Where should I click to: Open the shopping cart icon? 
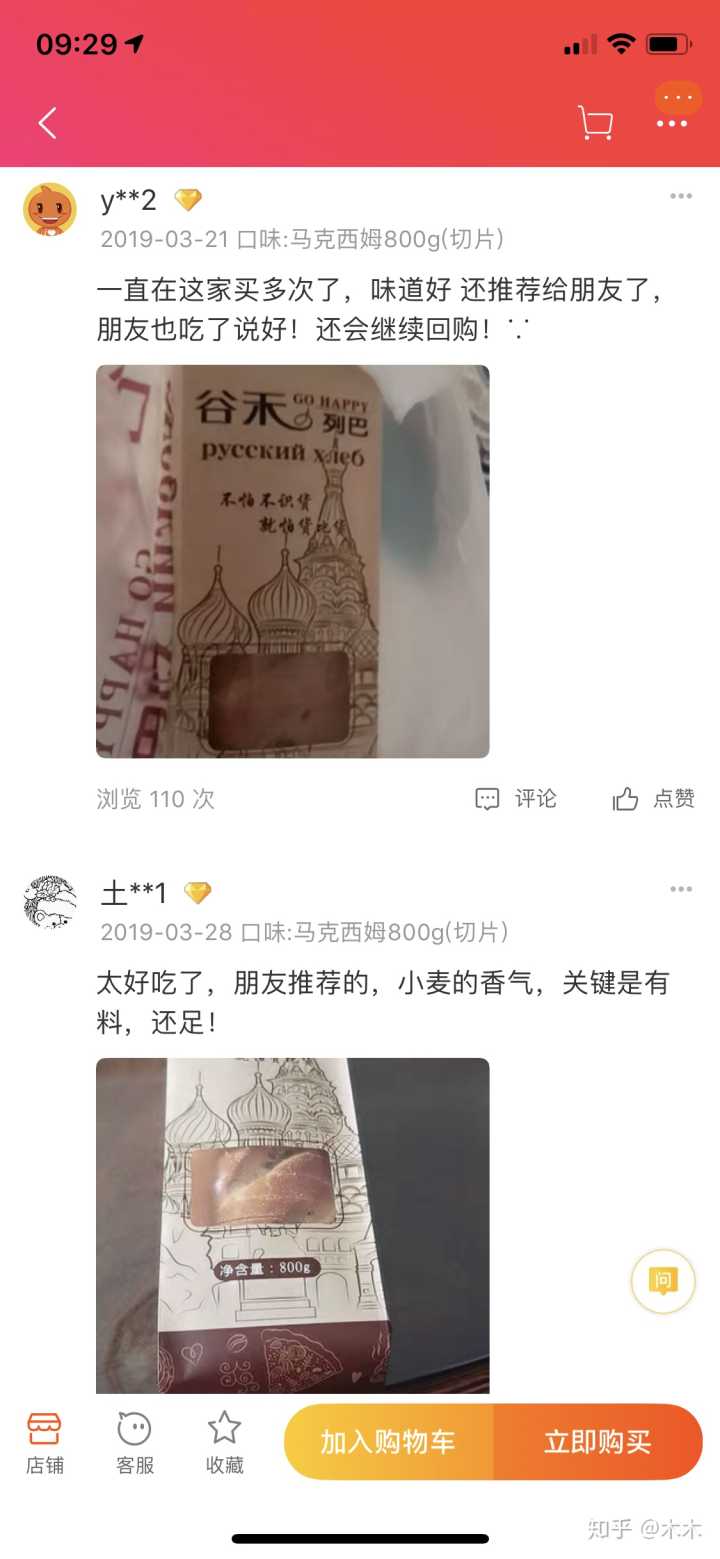pyautogui.click(x=595, y=123)
